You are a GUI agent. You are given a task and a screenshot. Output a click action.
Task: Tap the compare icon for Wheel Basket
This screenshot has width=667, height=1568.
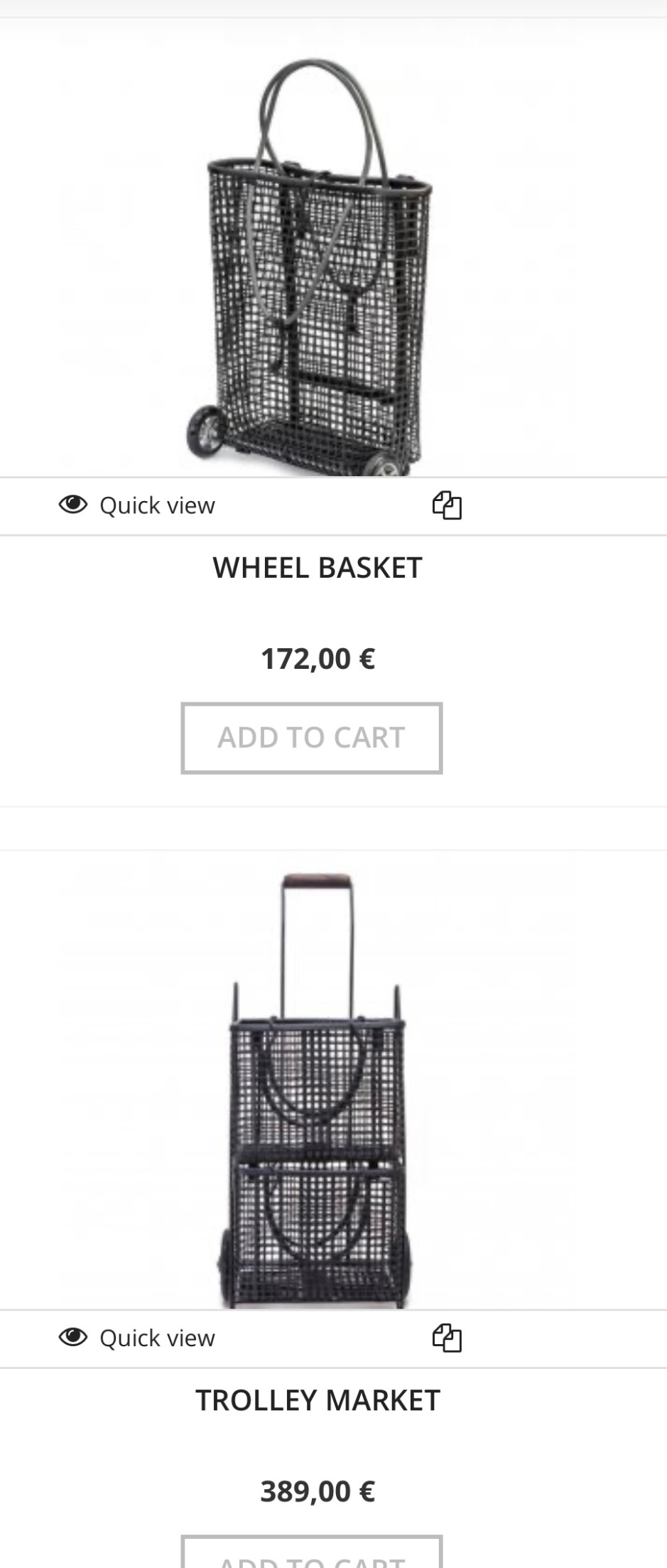pyautogui.click(x=447, y=505)
